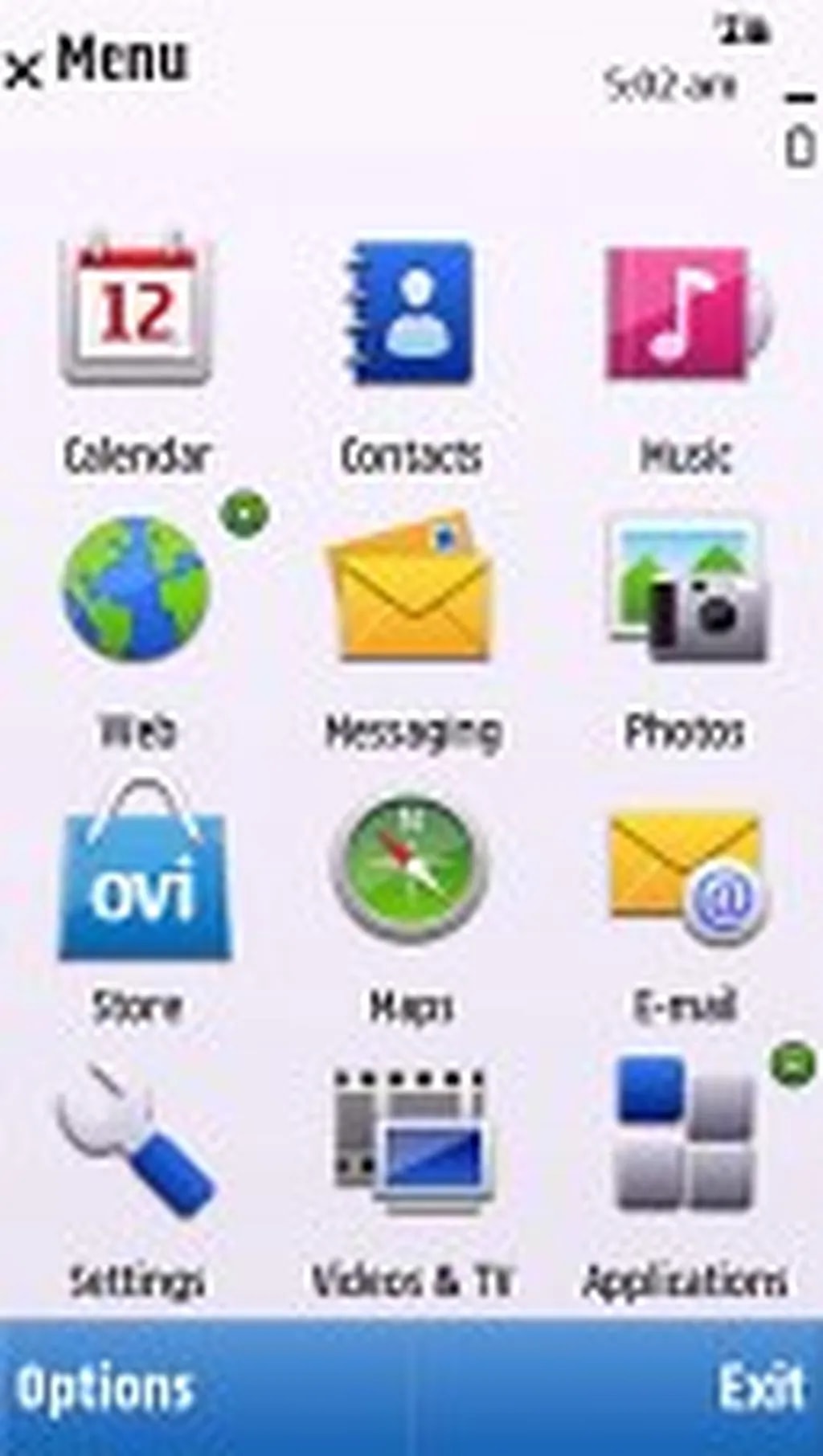Screen dimensions: 823x1456
Task: Open Settings
Action: (137, 1141)
